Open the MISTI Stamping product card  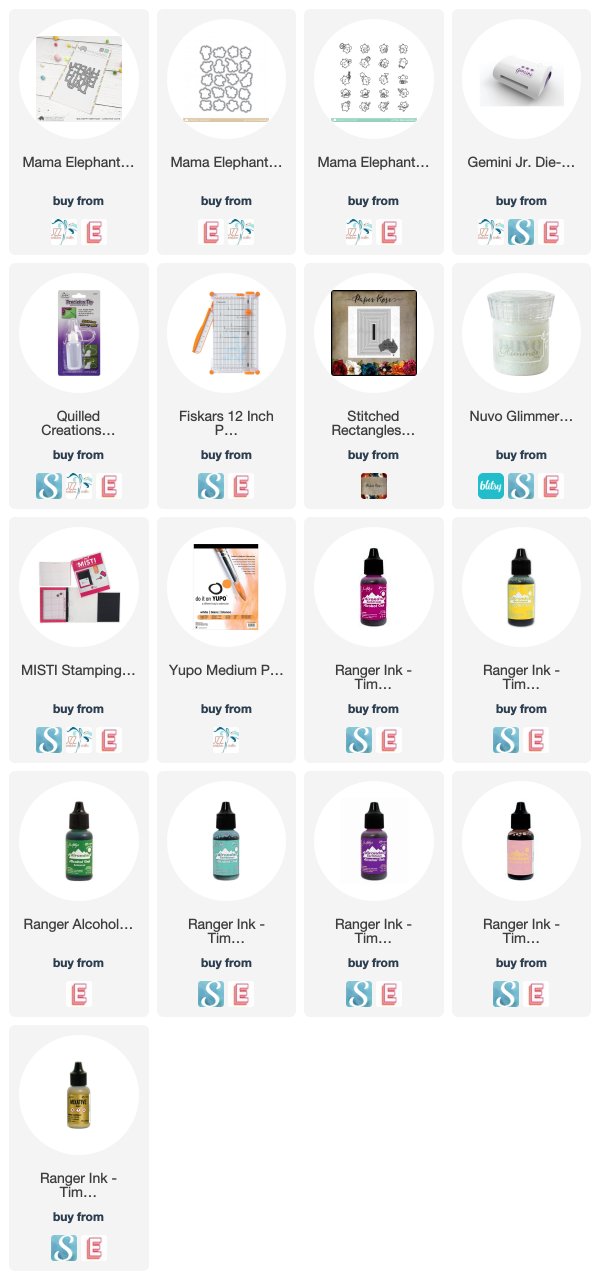pyautogui.click(x=78, y=640)
